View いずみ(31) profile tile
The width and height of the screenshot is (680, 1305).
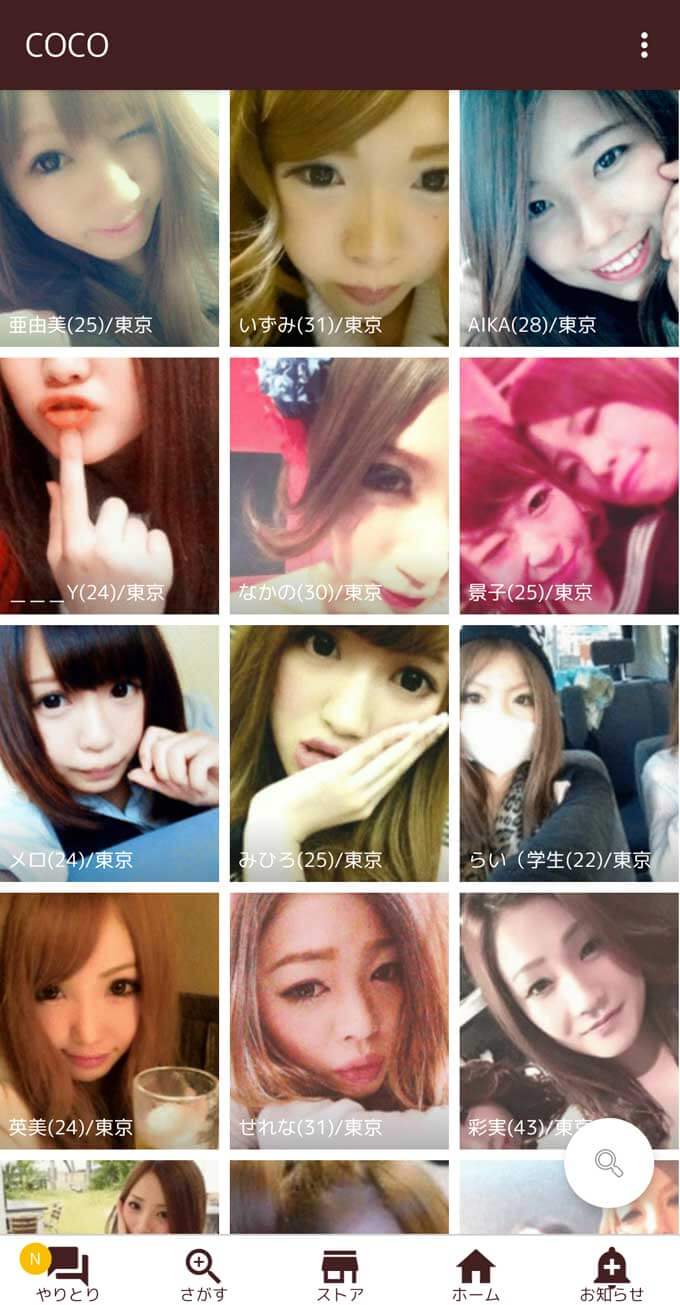click(x=339, y=218)
